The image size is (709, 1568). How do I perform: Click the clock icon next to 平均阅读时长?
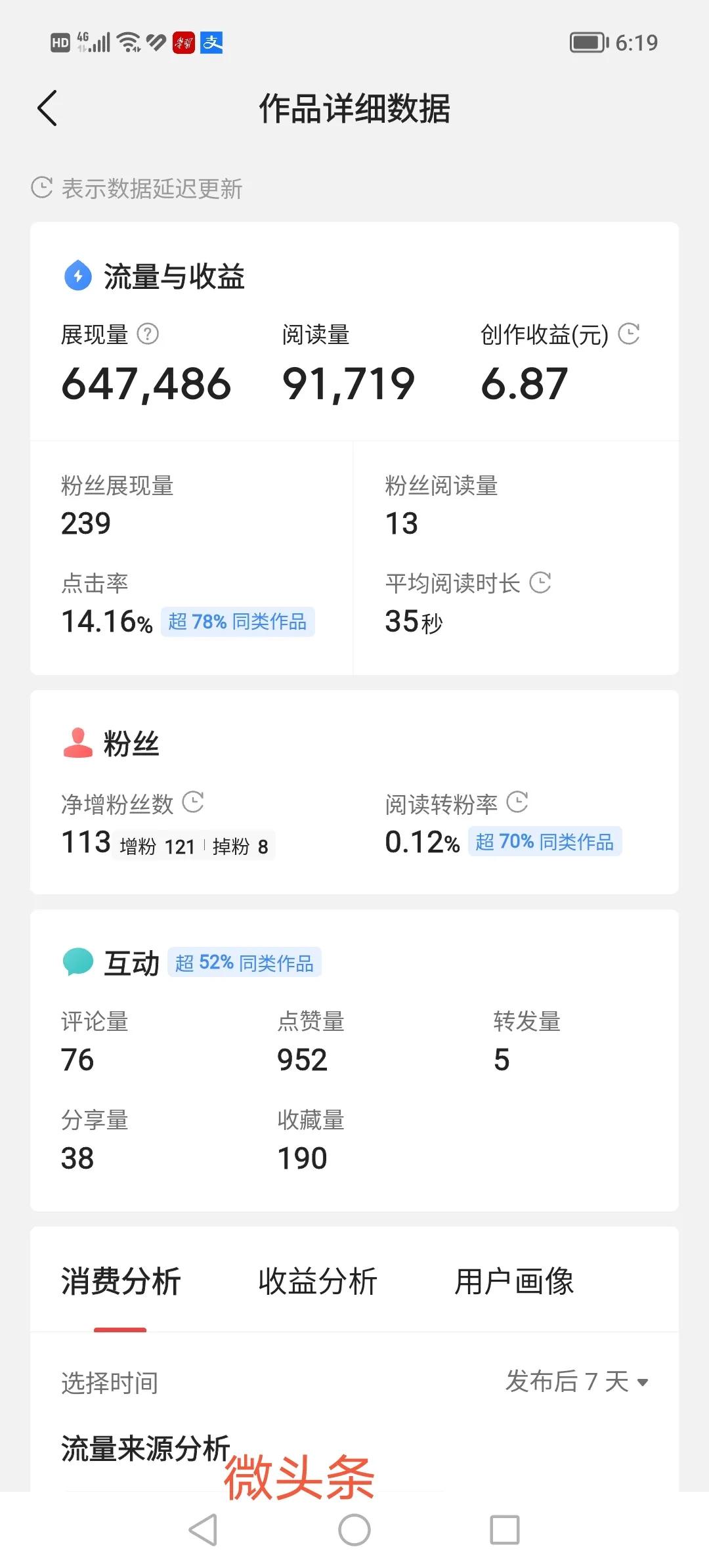(x=540, y=583)
